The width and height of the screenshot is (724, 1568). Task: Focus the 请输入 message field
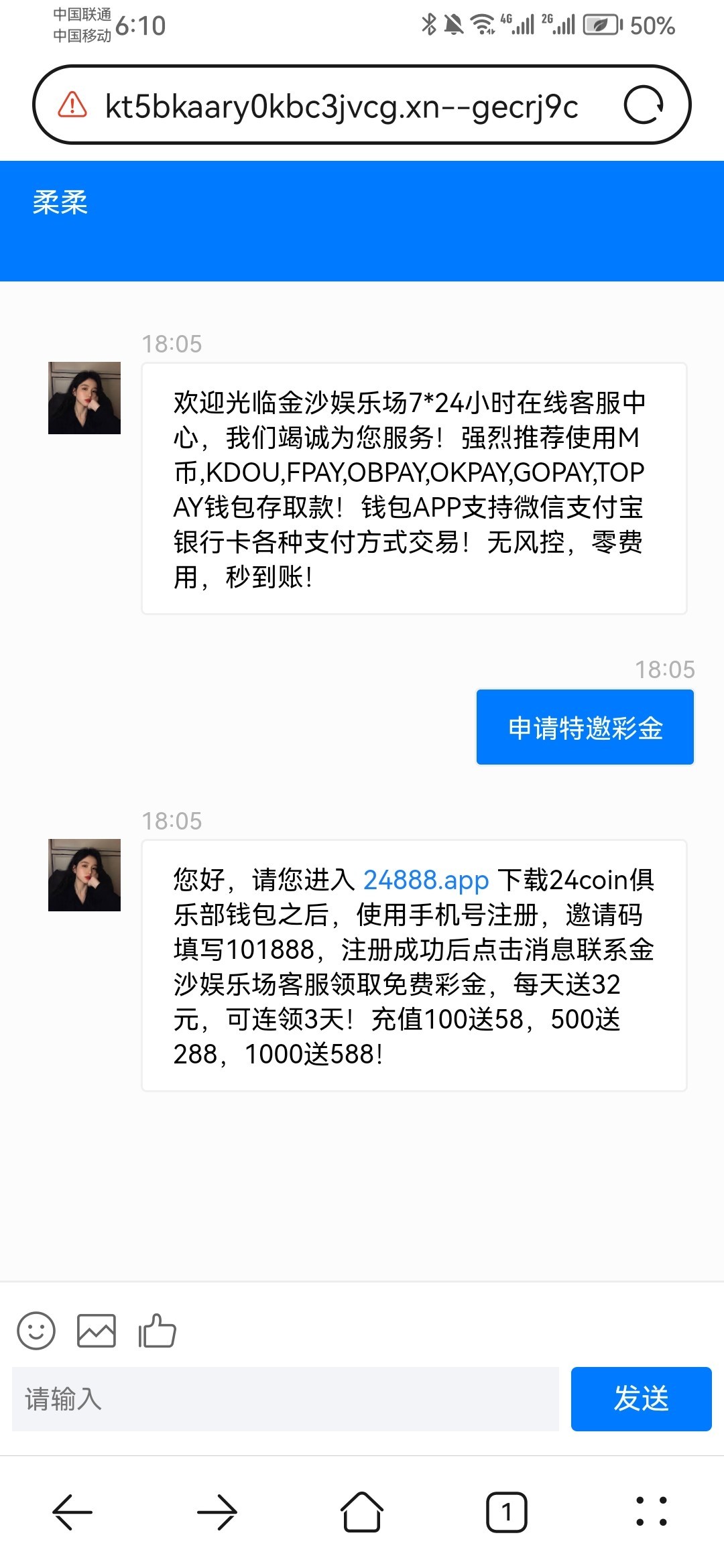(x=286, y=1399)
